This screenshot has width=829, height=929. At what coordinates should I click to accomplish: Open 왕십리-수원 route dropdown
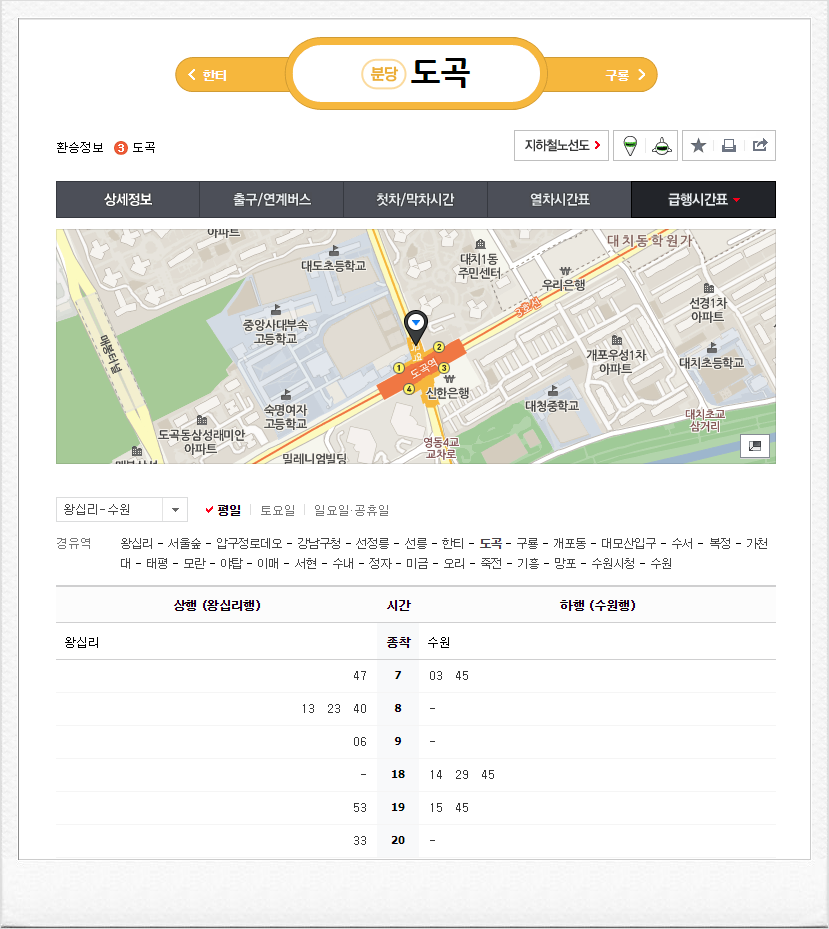[121, 510]
